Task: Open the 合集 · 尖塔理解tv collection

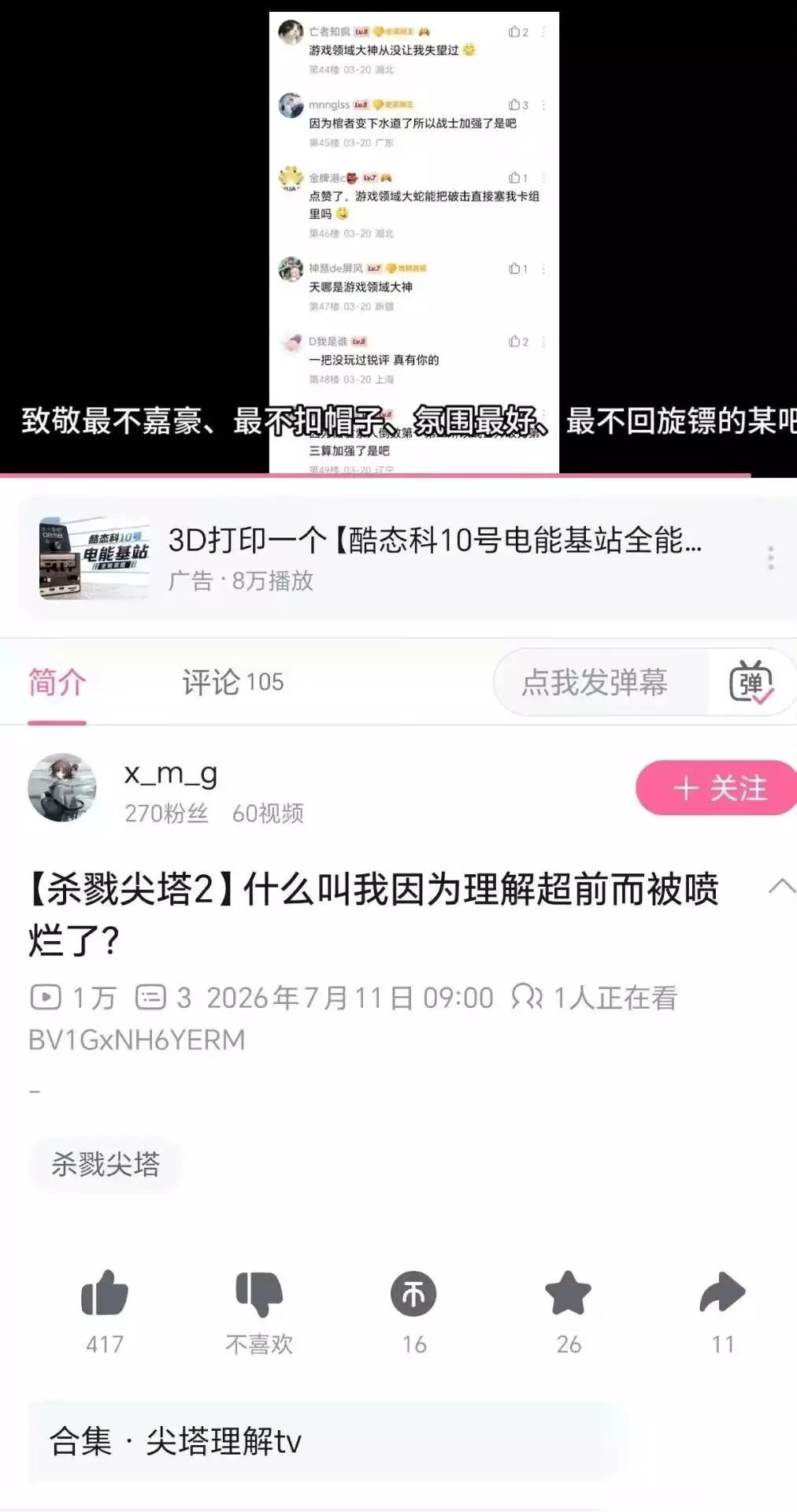Action: [x=323, y=1441]
